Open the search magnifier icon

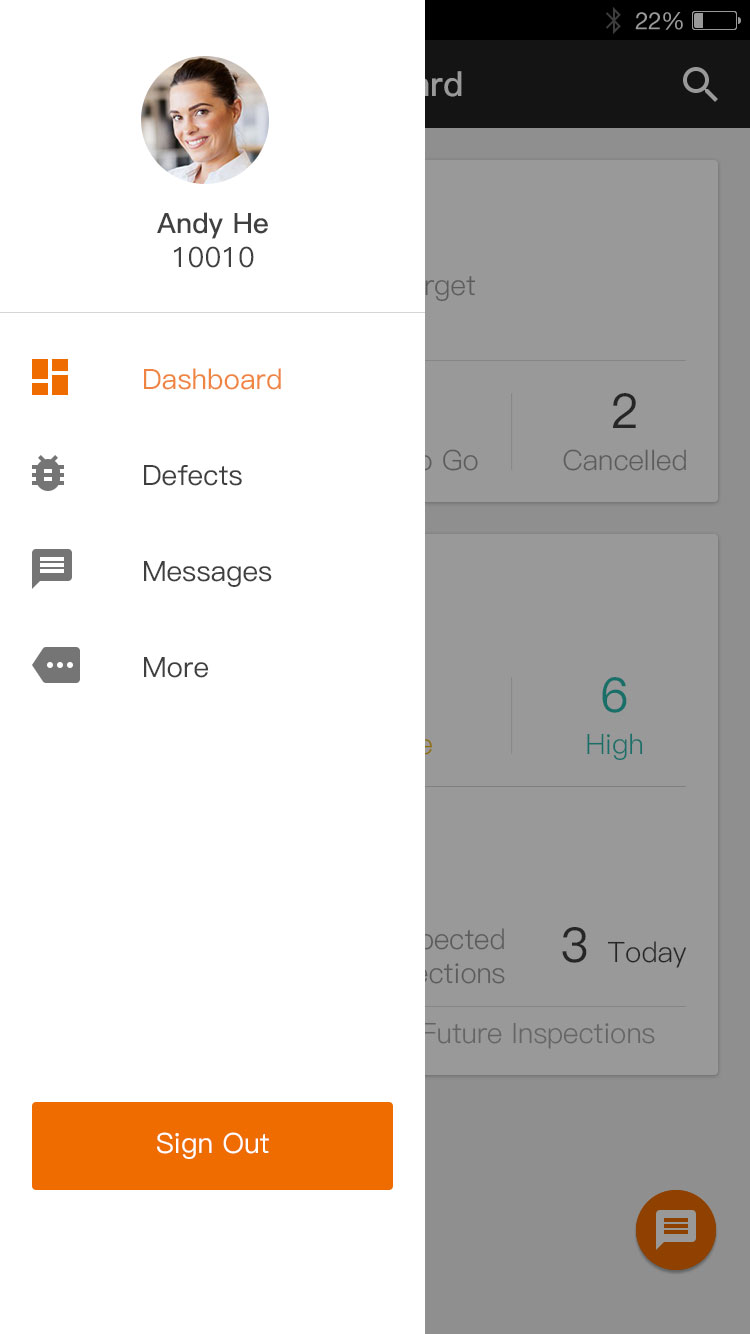click(699, 84)
